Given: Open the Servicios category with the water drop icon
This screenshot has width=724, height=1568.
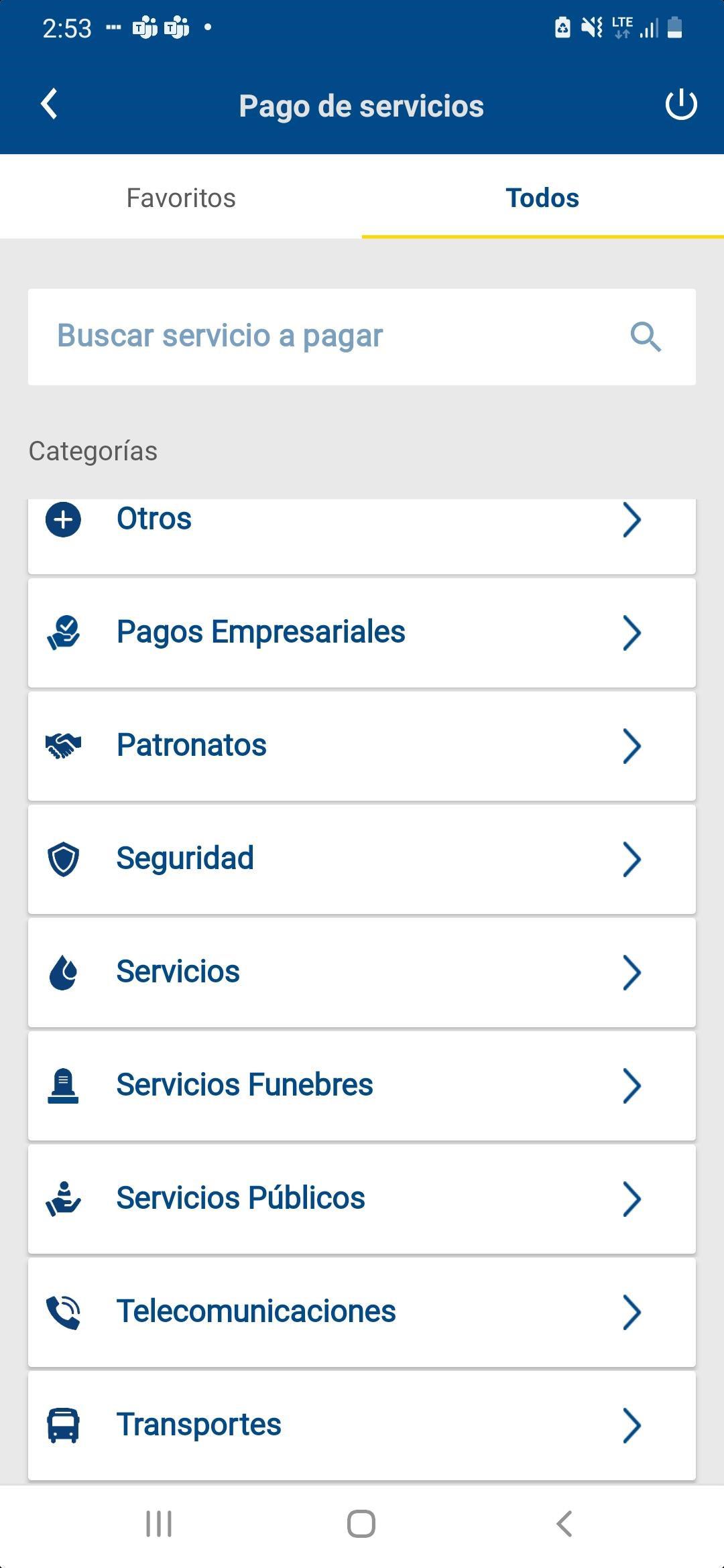Looking at the screenshot, I should [362, 973].
